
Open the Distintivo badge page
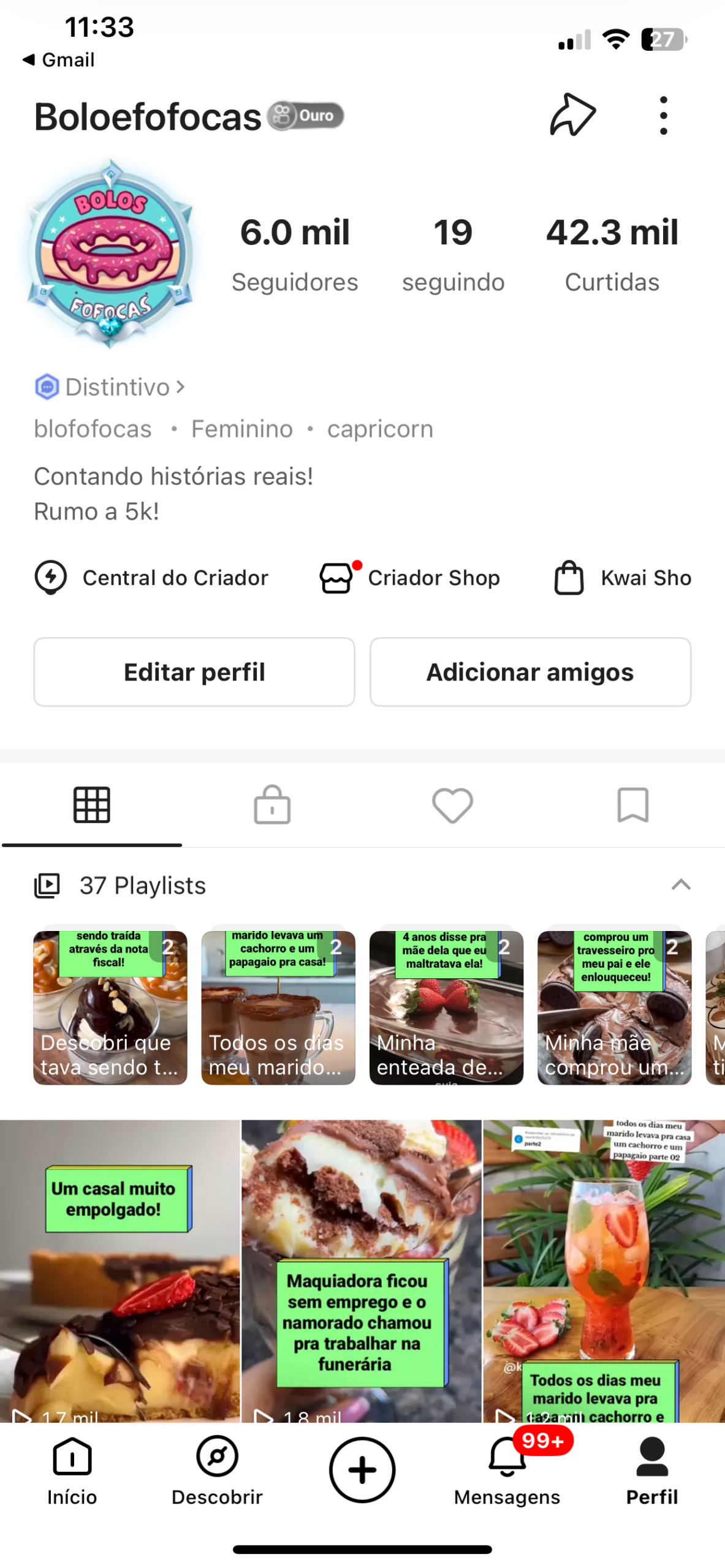tap(110, 387)
